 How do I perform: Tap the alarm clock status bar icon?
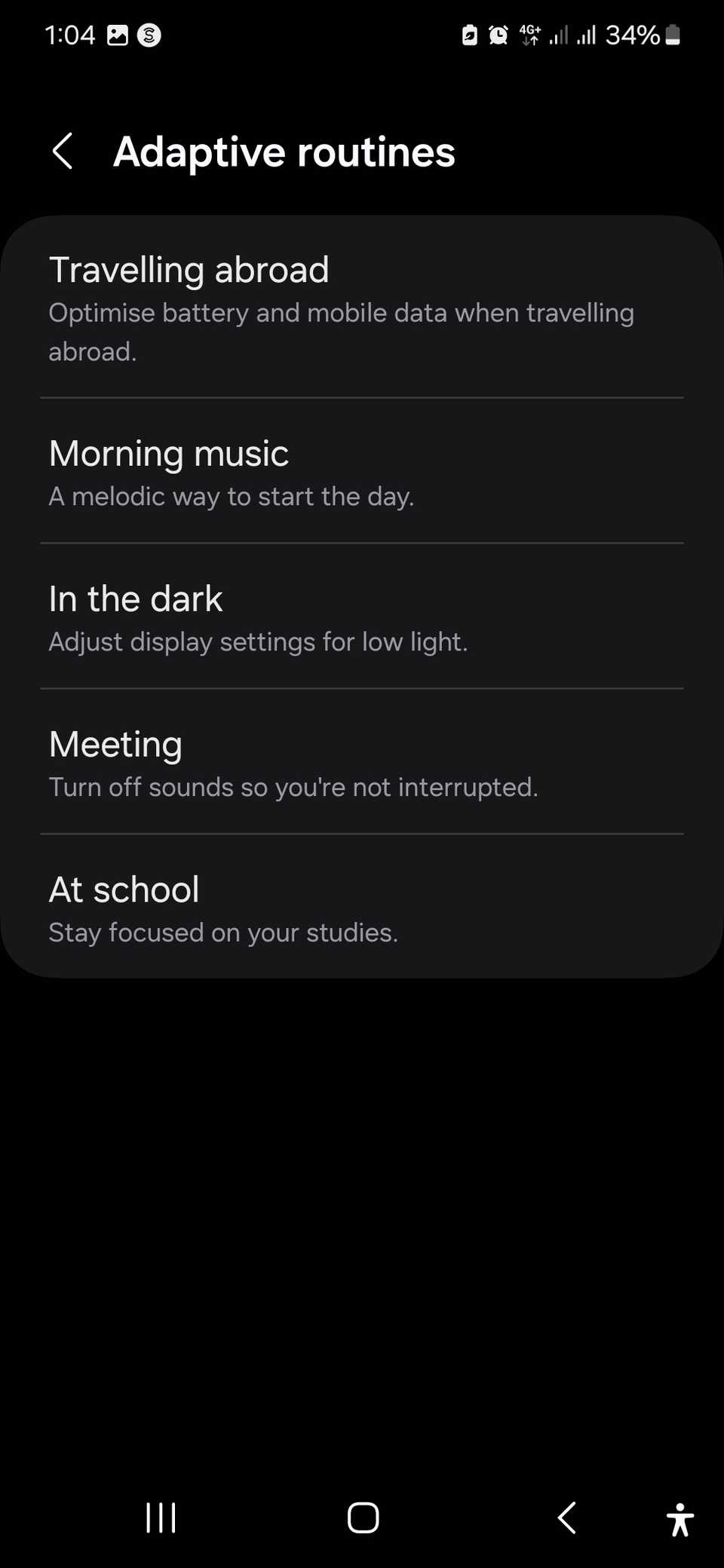pyautogui.click(x=499, y=35)
